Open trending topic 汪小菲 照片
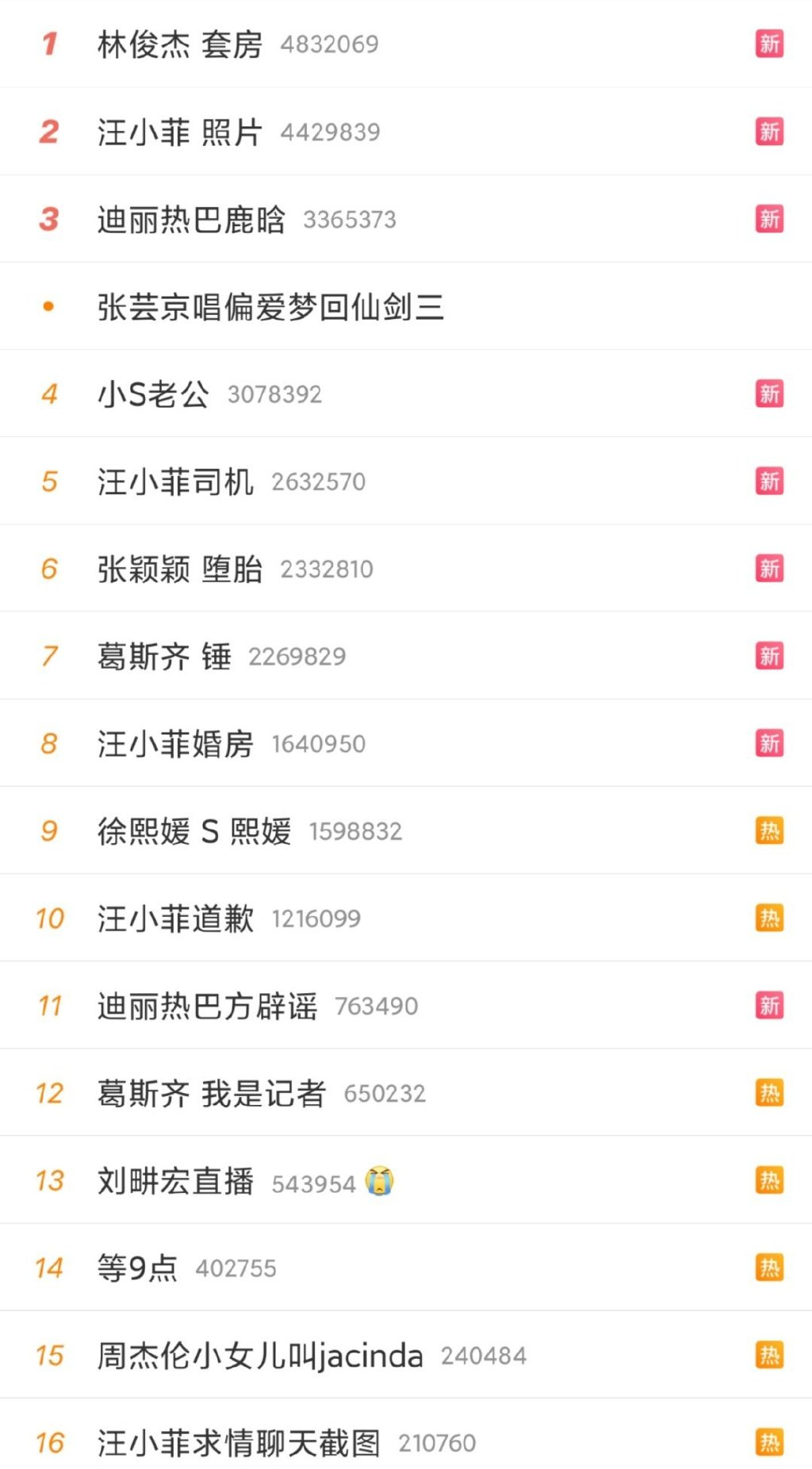This screenshot has height=1469, width=812. [x=180, y=132]
